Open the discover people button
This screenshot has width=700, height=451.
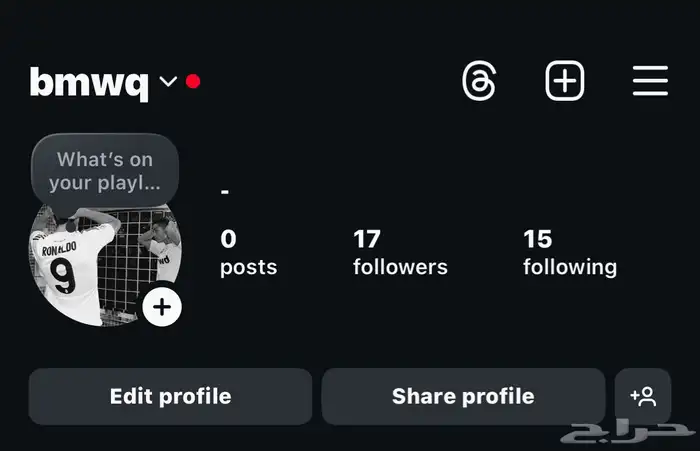[x=643, y=396]
